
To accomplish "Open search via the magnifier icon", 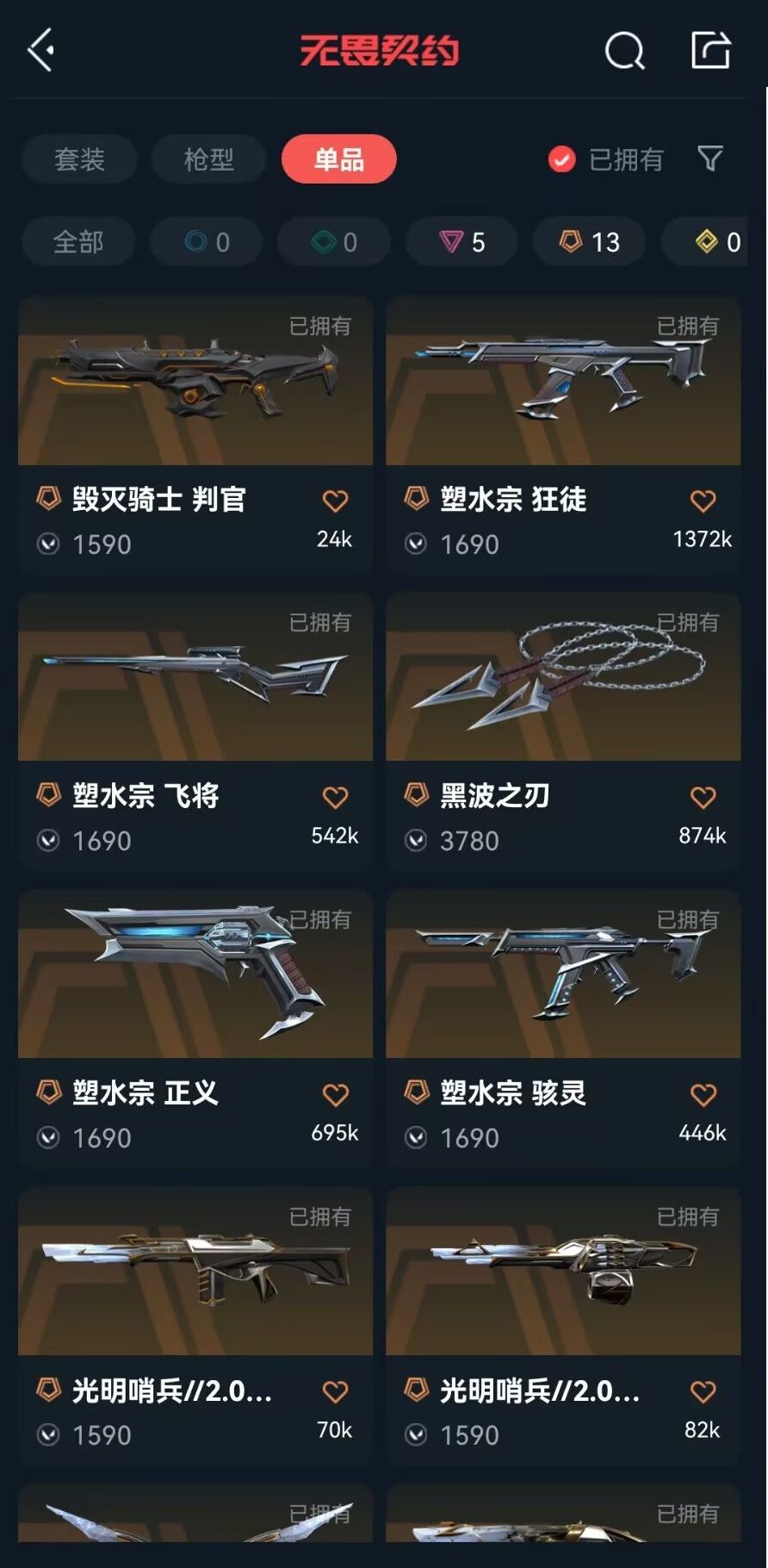I will 624,51.
